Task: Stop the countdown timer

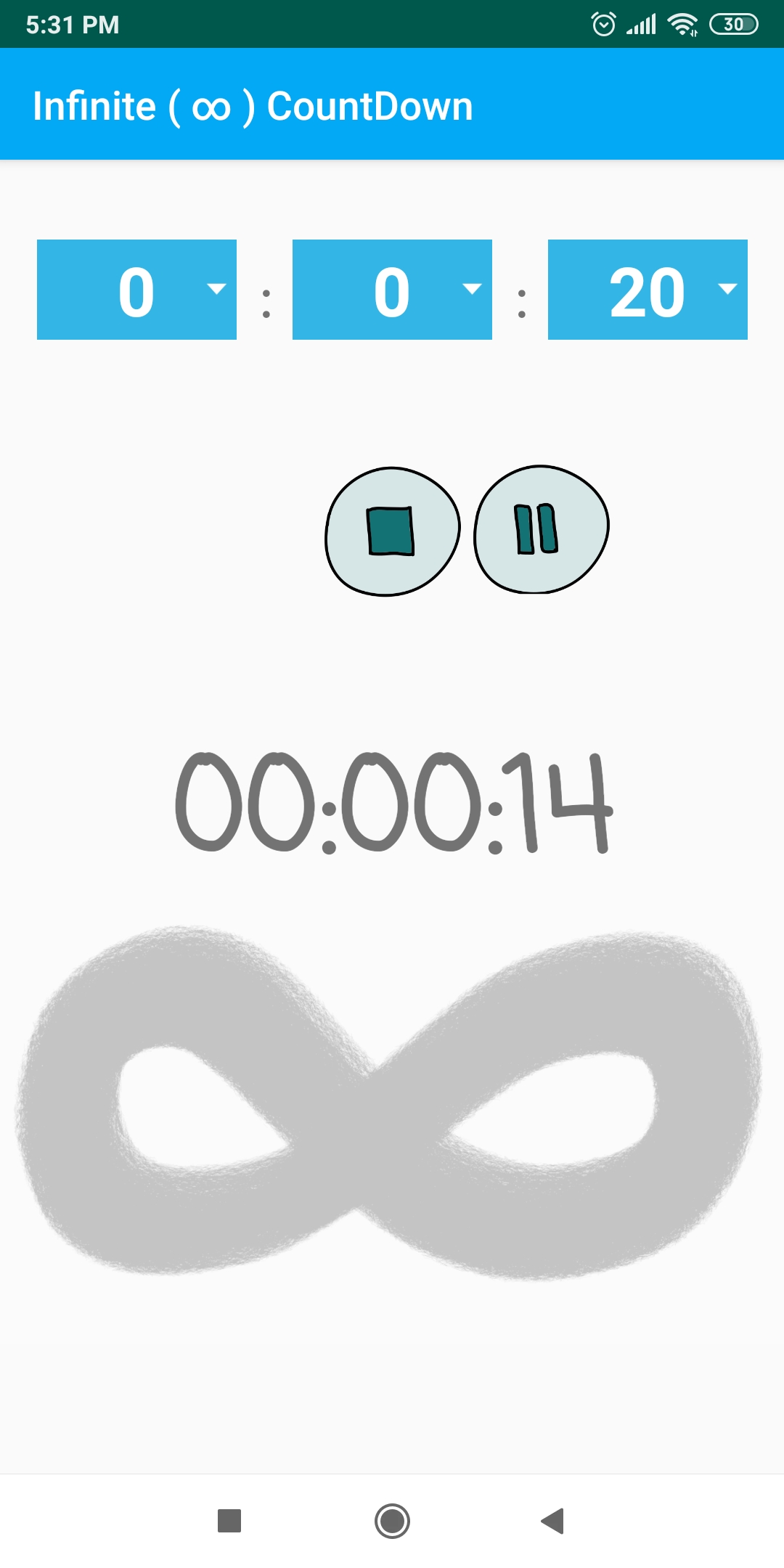Action: [x=392, y=531]
